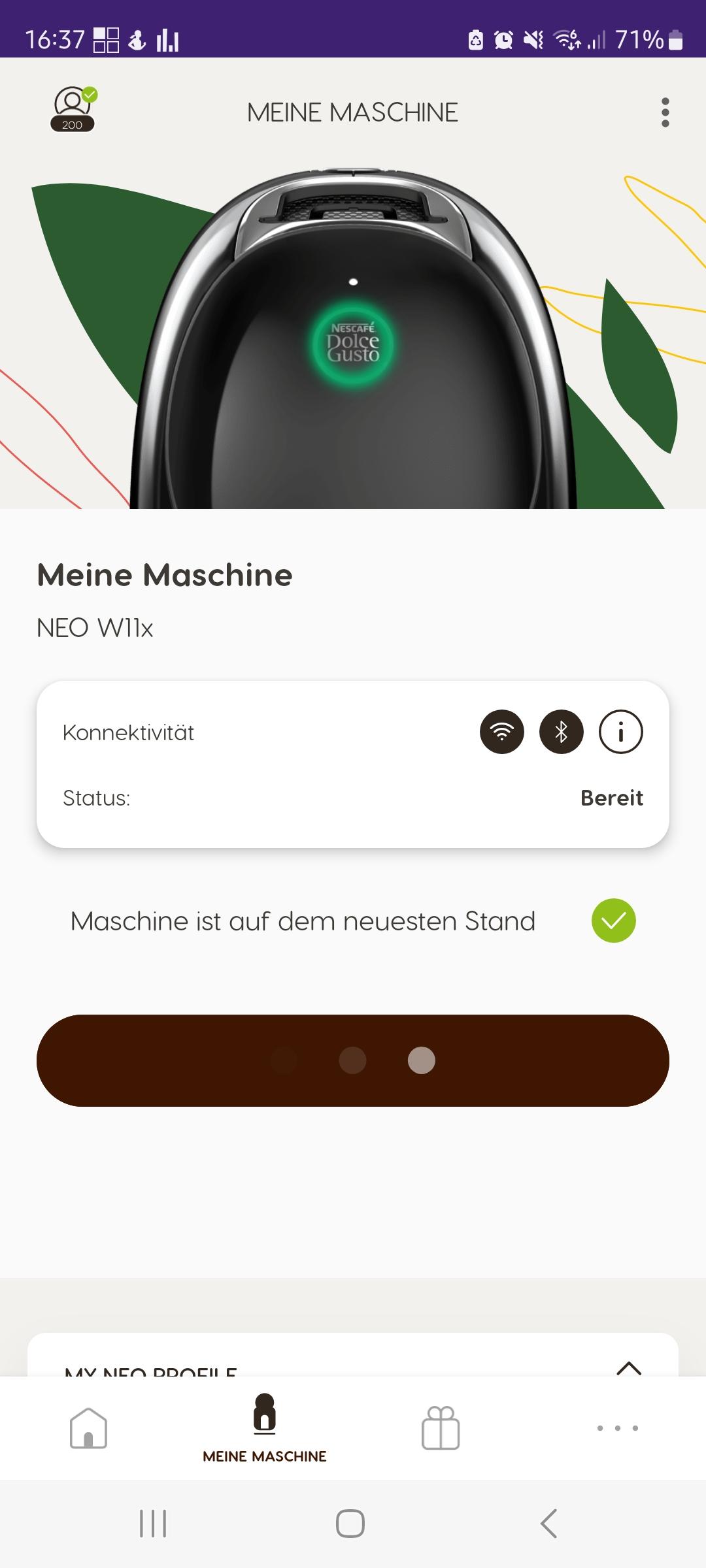
Task: Switch to the Home tab
Action: click(x=88, y=1428)
